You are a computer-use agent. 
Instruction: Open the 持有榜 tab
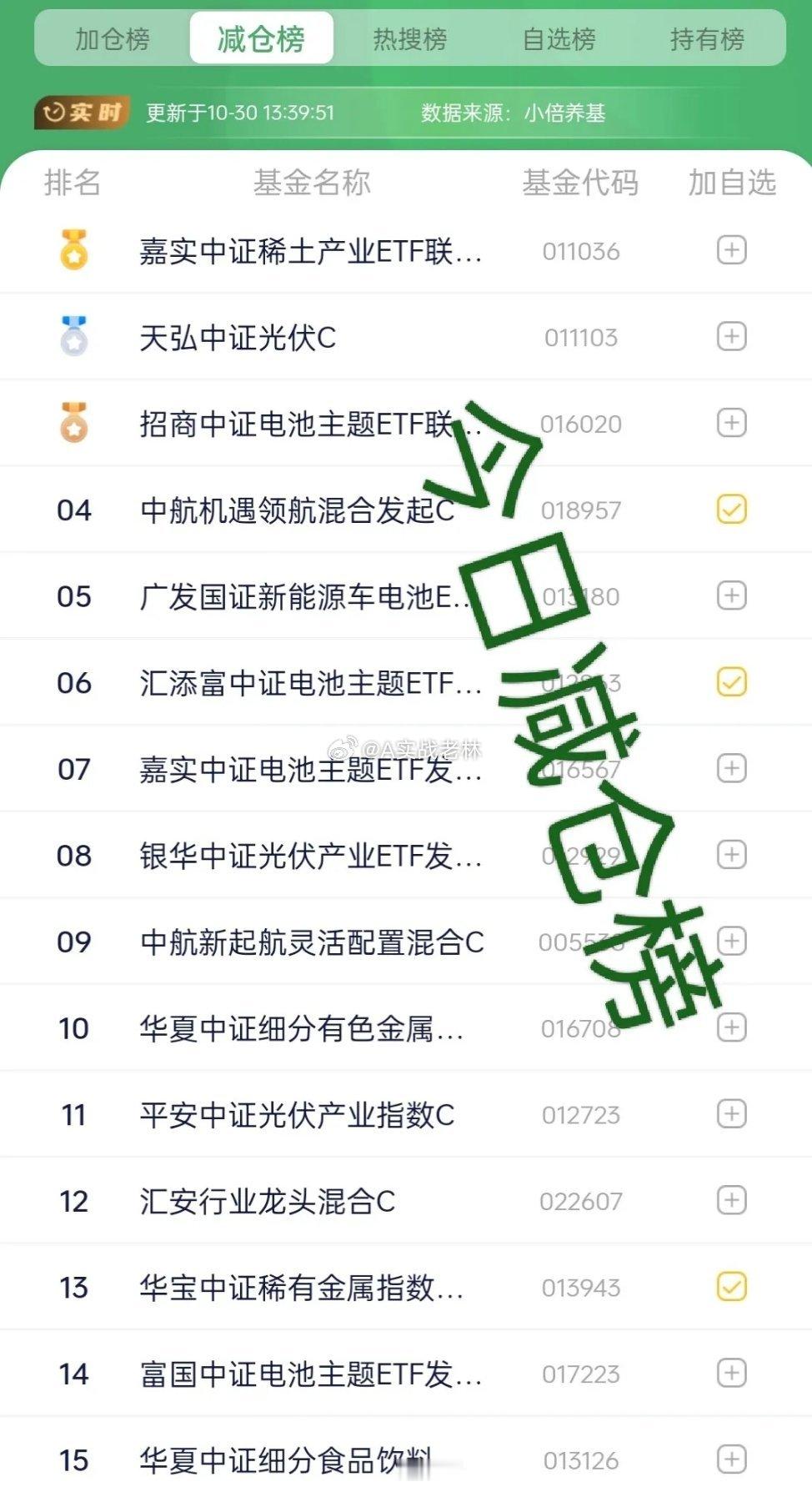(x=707, y=38)
